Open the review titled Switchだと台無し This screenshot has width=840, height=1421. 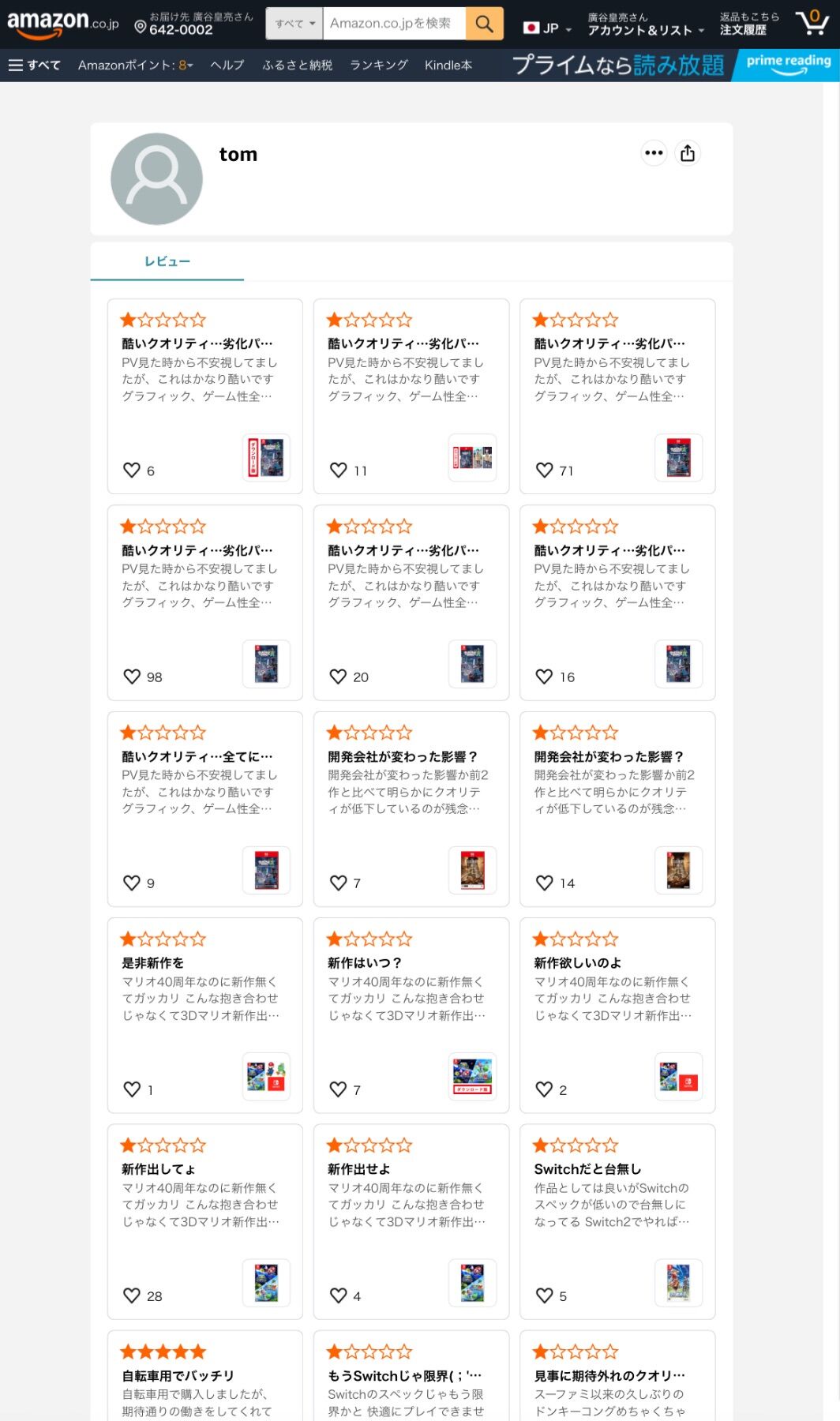click(587, 1169)
